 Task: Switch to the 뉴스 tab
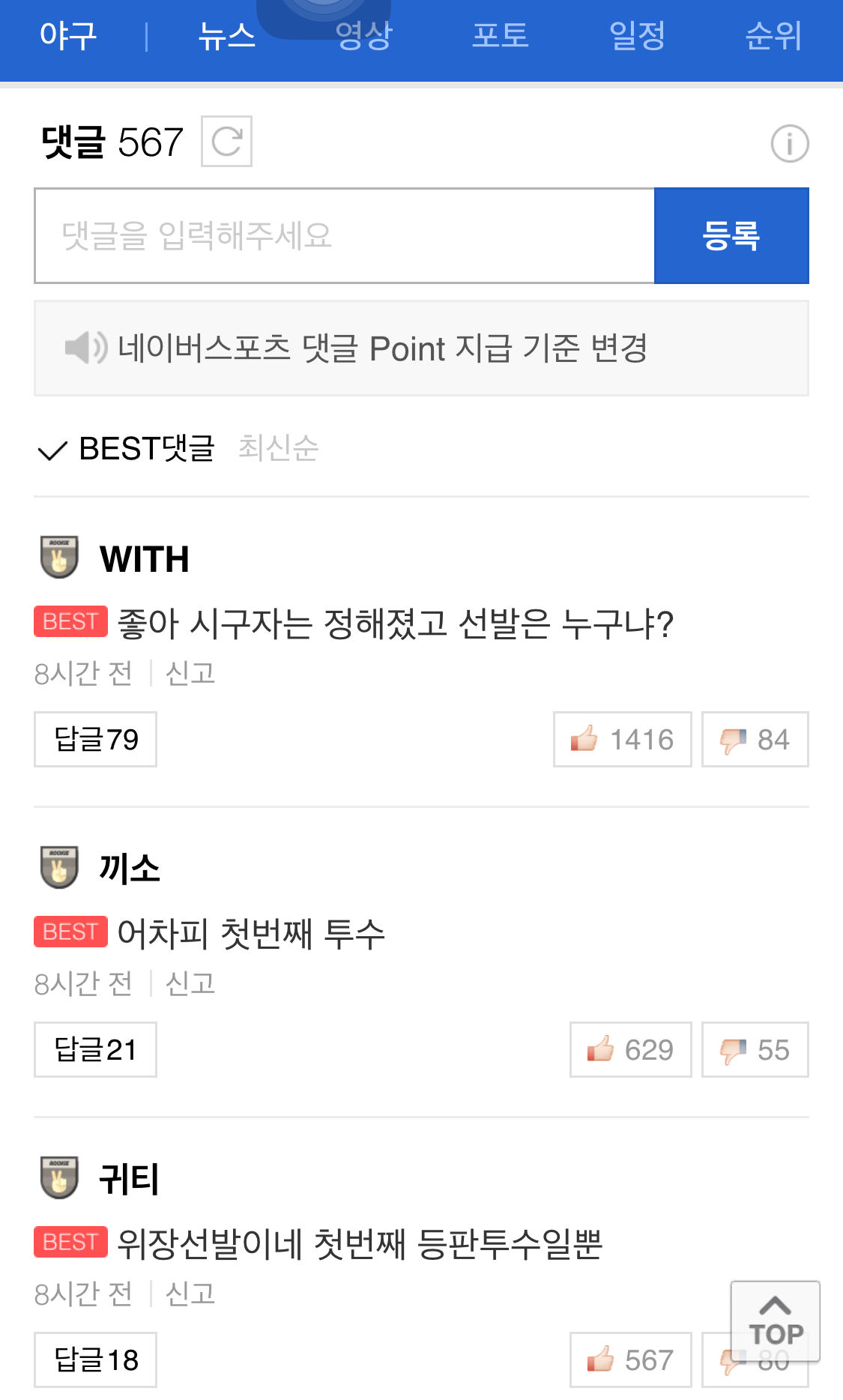tap(226, 36)
